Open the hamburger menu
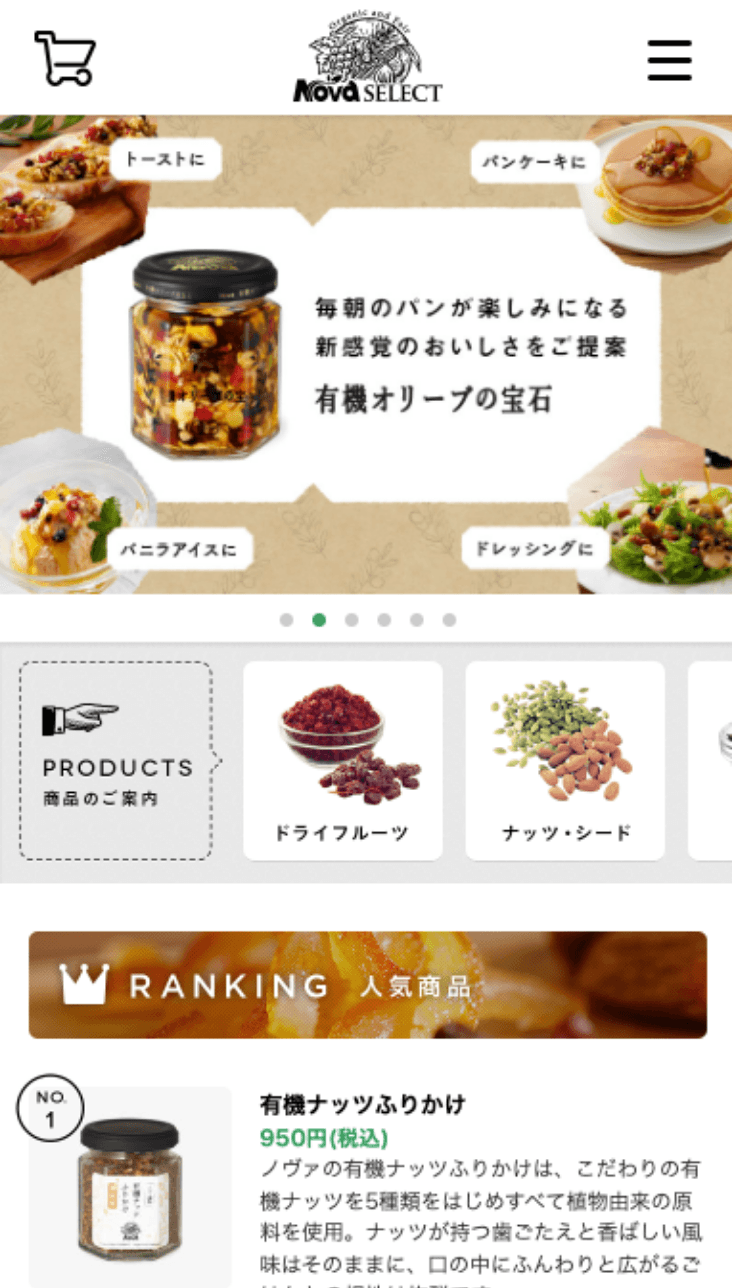This screenshot has height=1288, width=732. click(669, 61)
